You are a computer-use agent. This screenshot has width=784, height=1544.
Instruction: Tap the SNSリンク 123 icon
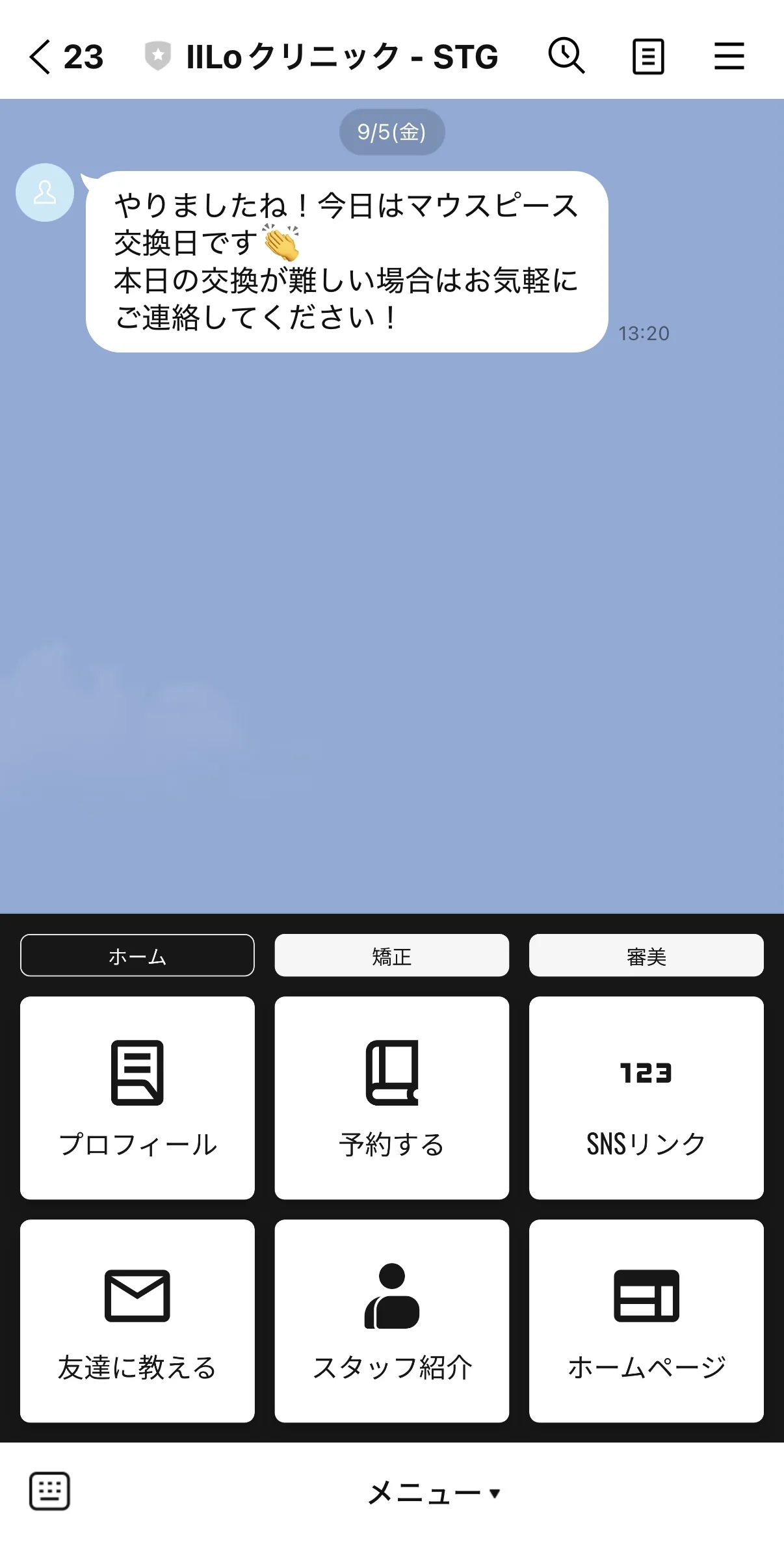tap(646, 1073)
